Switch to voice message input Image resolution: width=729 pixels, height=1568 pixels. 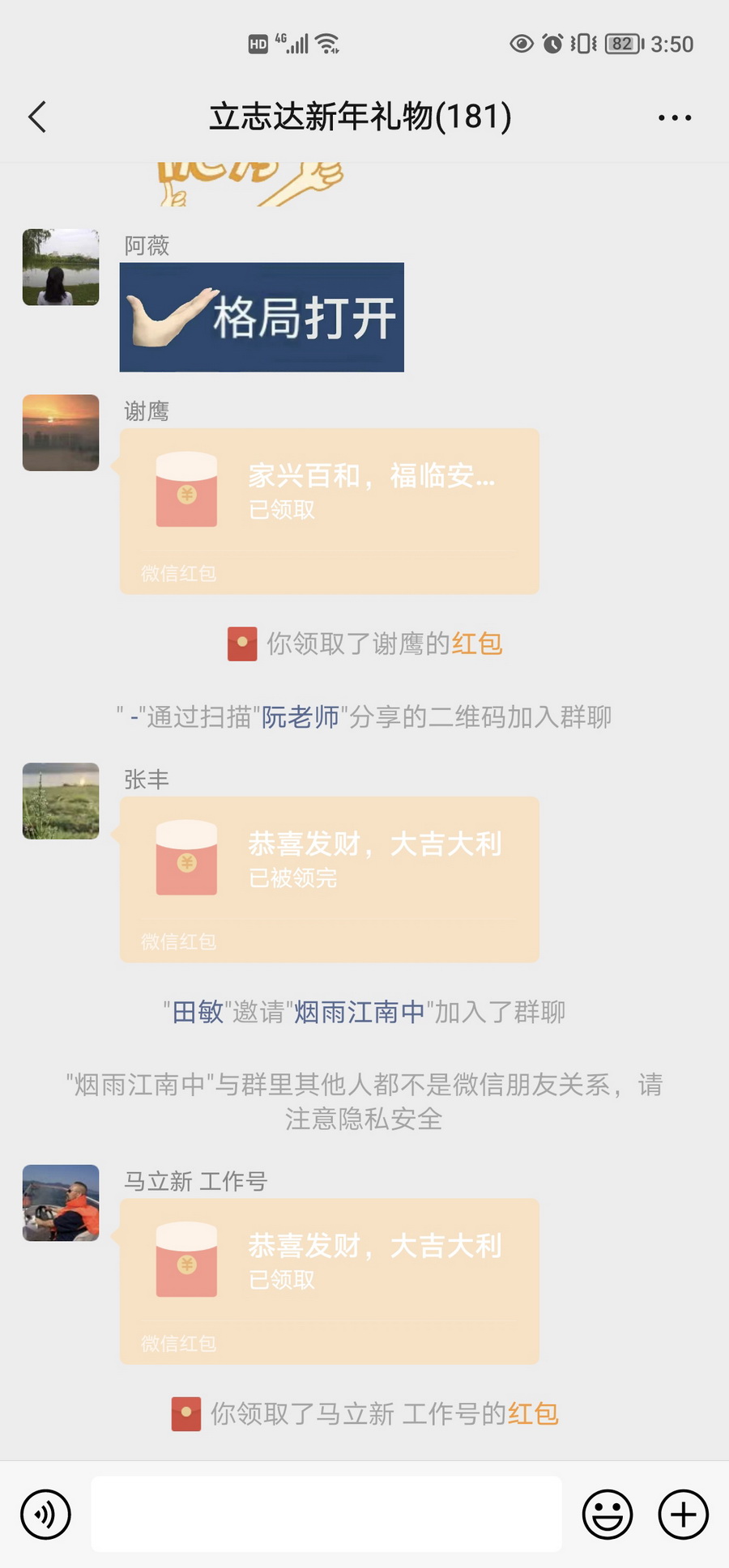(x=45, y=1514)
